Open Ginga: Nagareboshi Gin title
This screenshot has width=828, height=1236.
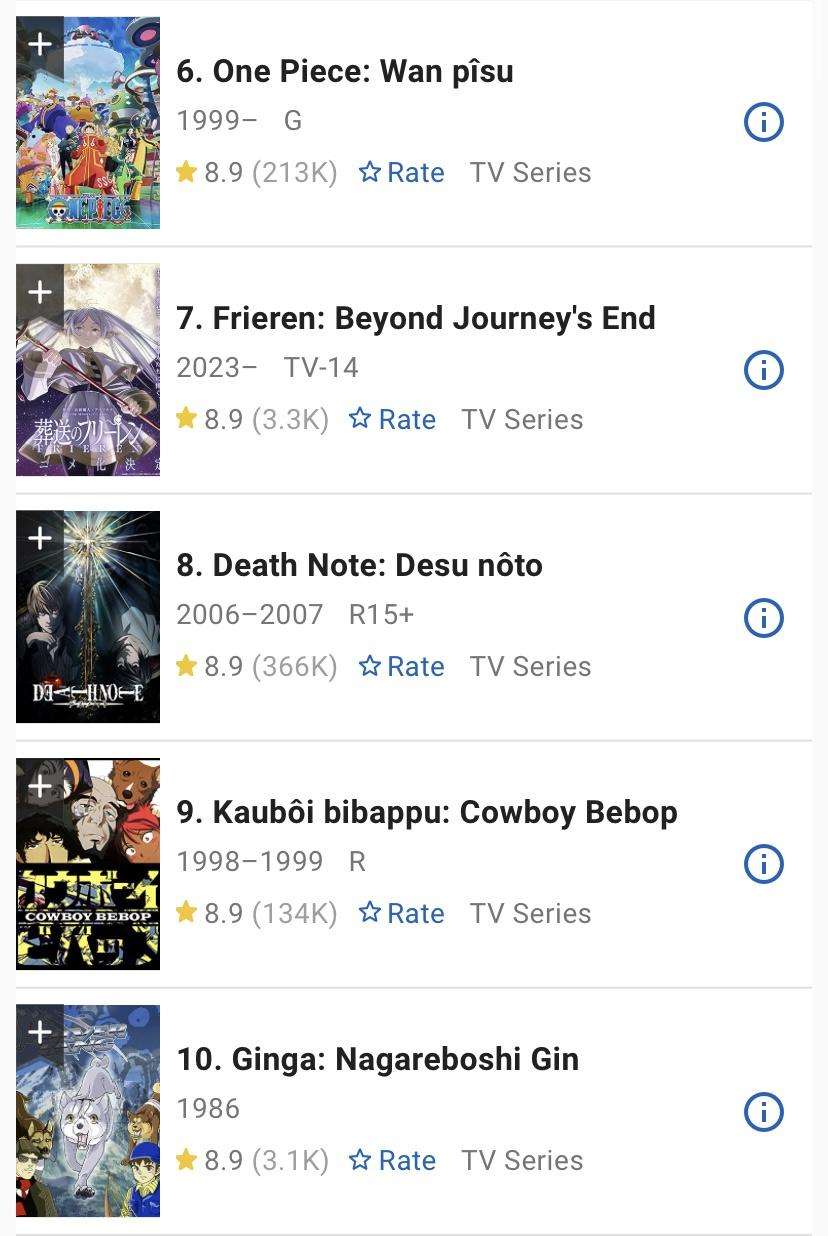377,1060
